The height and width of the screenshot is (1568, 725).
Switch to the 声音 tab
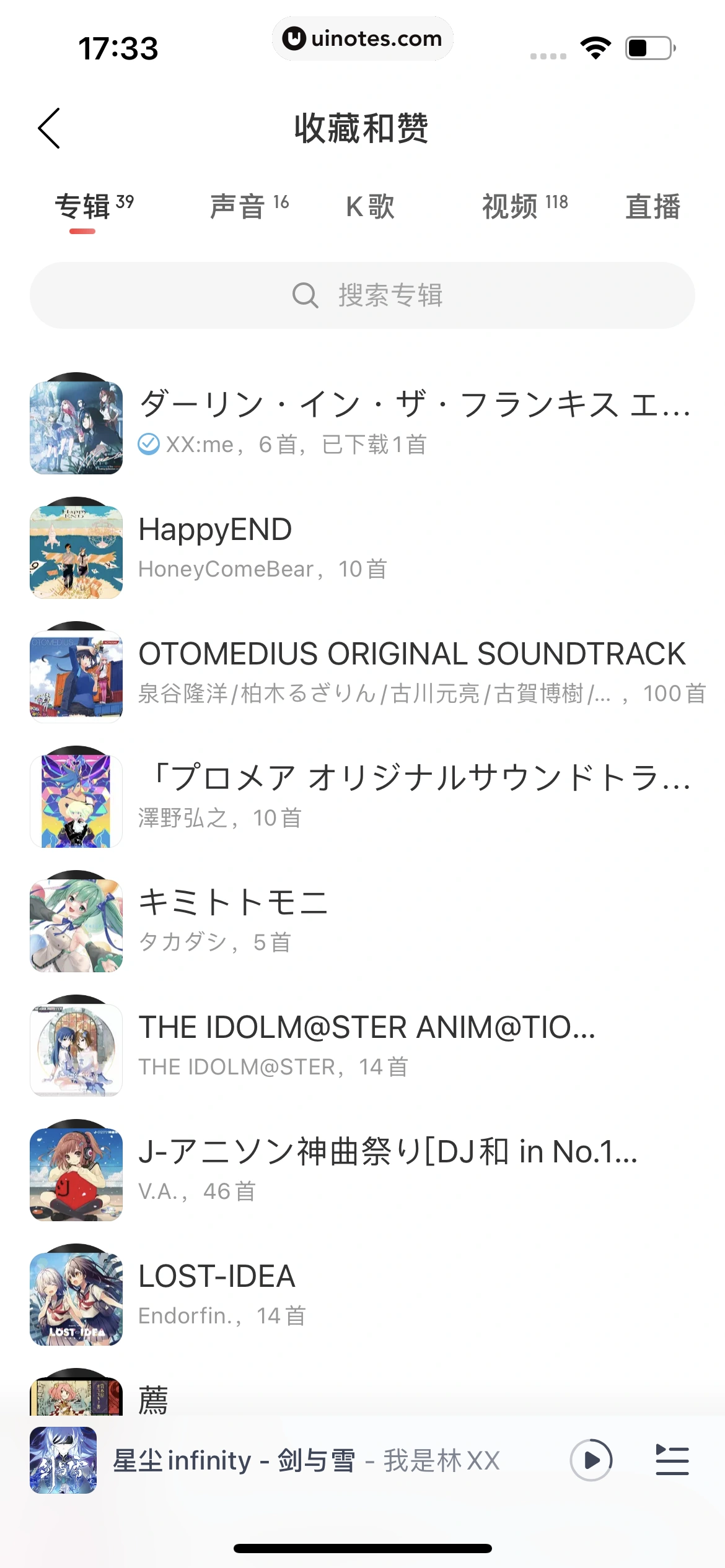pyautogui.click(x=249, y=206)
